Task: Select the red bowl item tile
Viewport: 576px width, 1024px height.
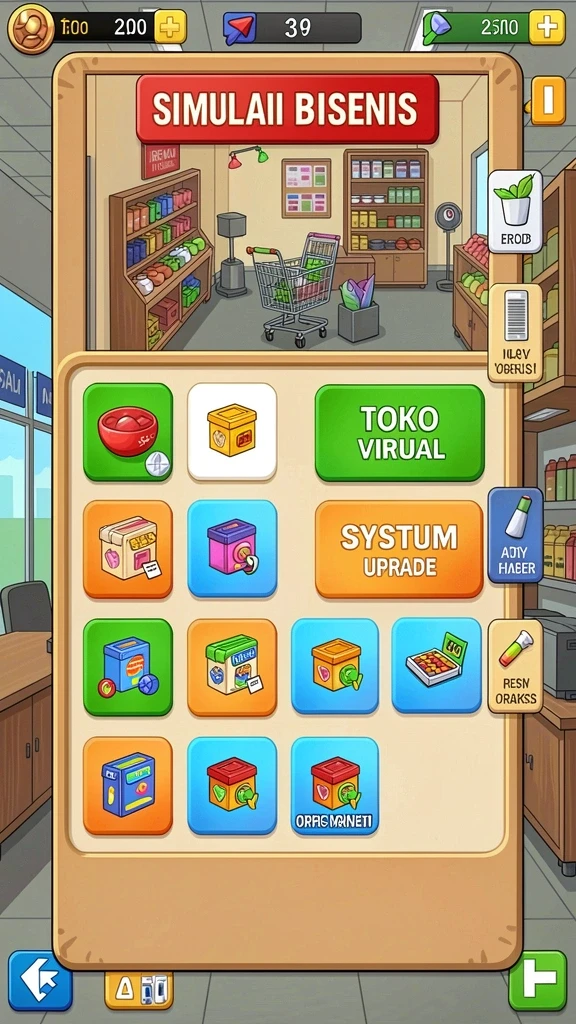Action: coord(128,432)
